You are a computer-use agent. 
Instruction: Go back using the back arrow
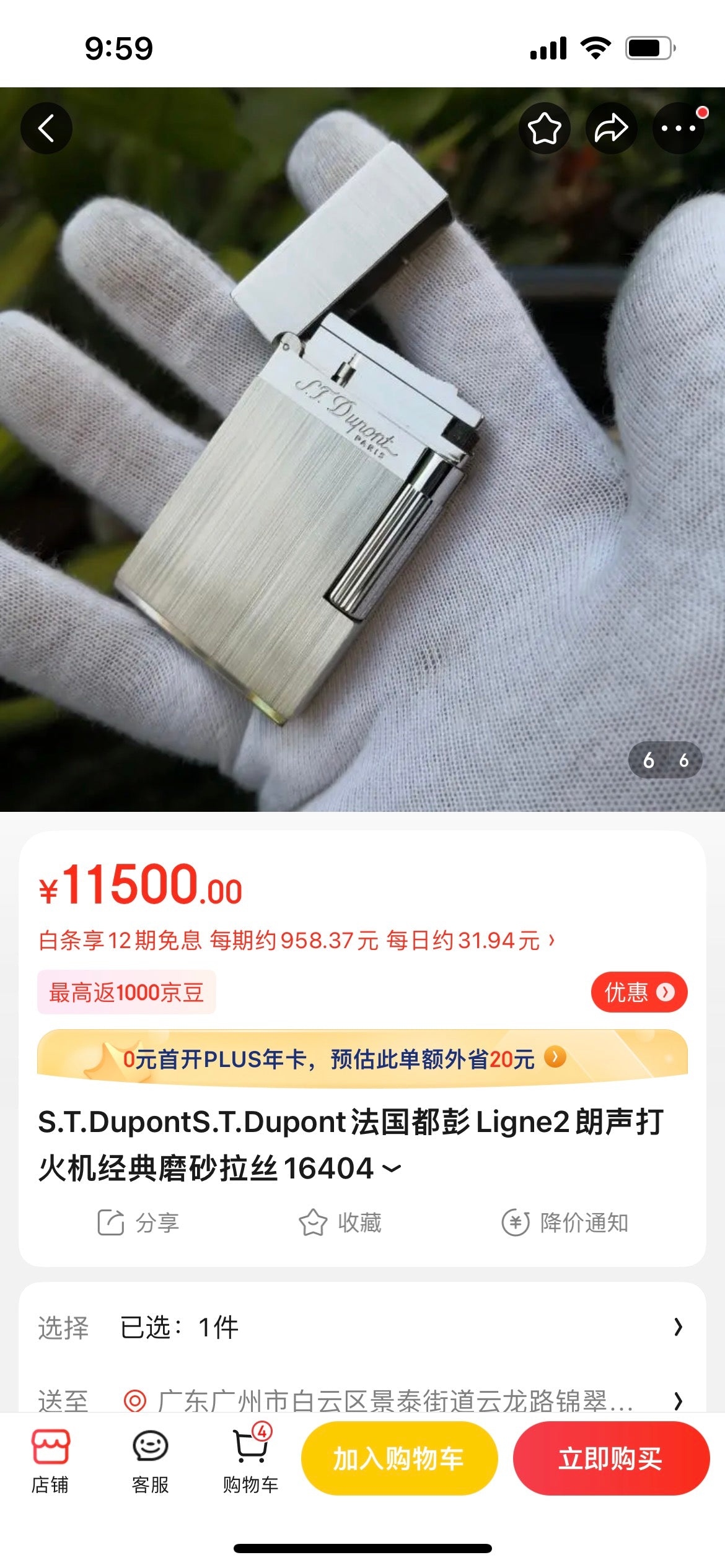click(x=46, y=128)
